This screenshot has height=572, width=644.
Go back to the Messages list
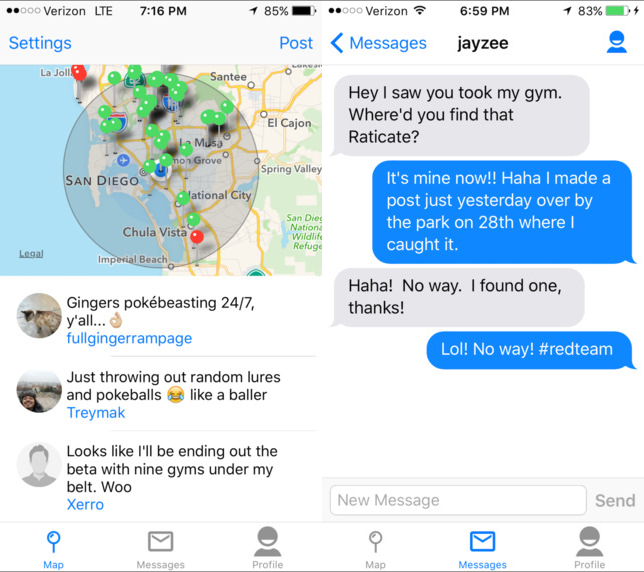(378, 43)
